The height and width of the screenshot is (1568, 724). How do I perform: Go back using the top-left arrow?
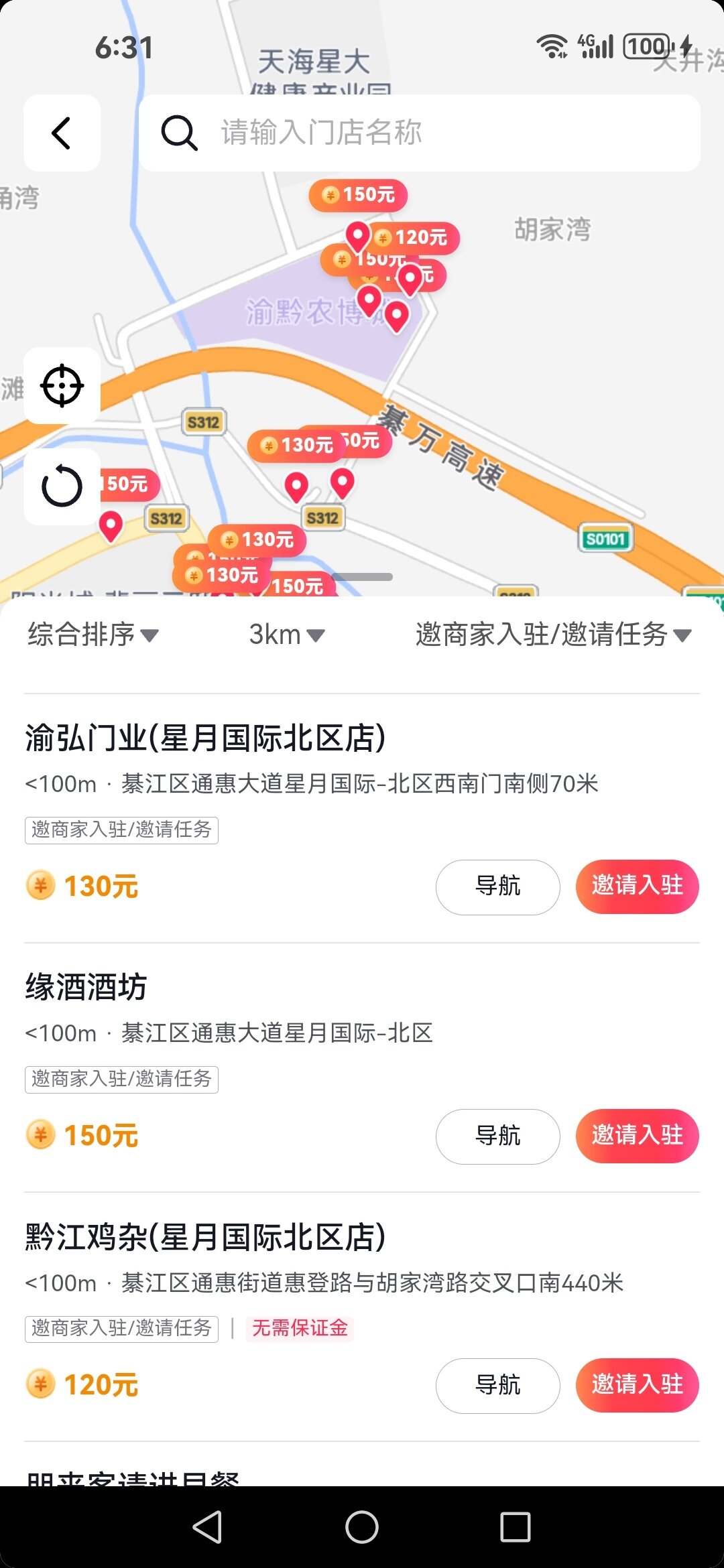click(62, 133)
